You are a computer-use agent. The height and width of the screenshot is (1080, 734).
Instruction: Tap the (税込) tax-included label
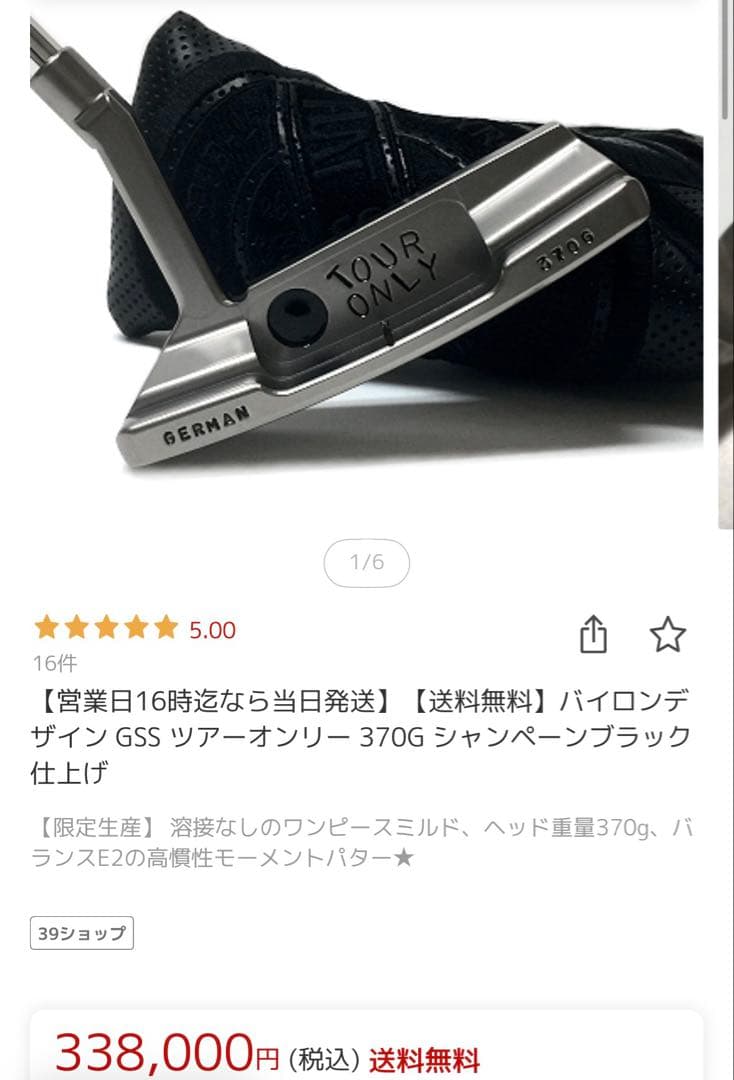pyautogui.click(x=321, y=1052)
